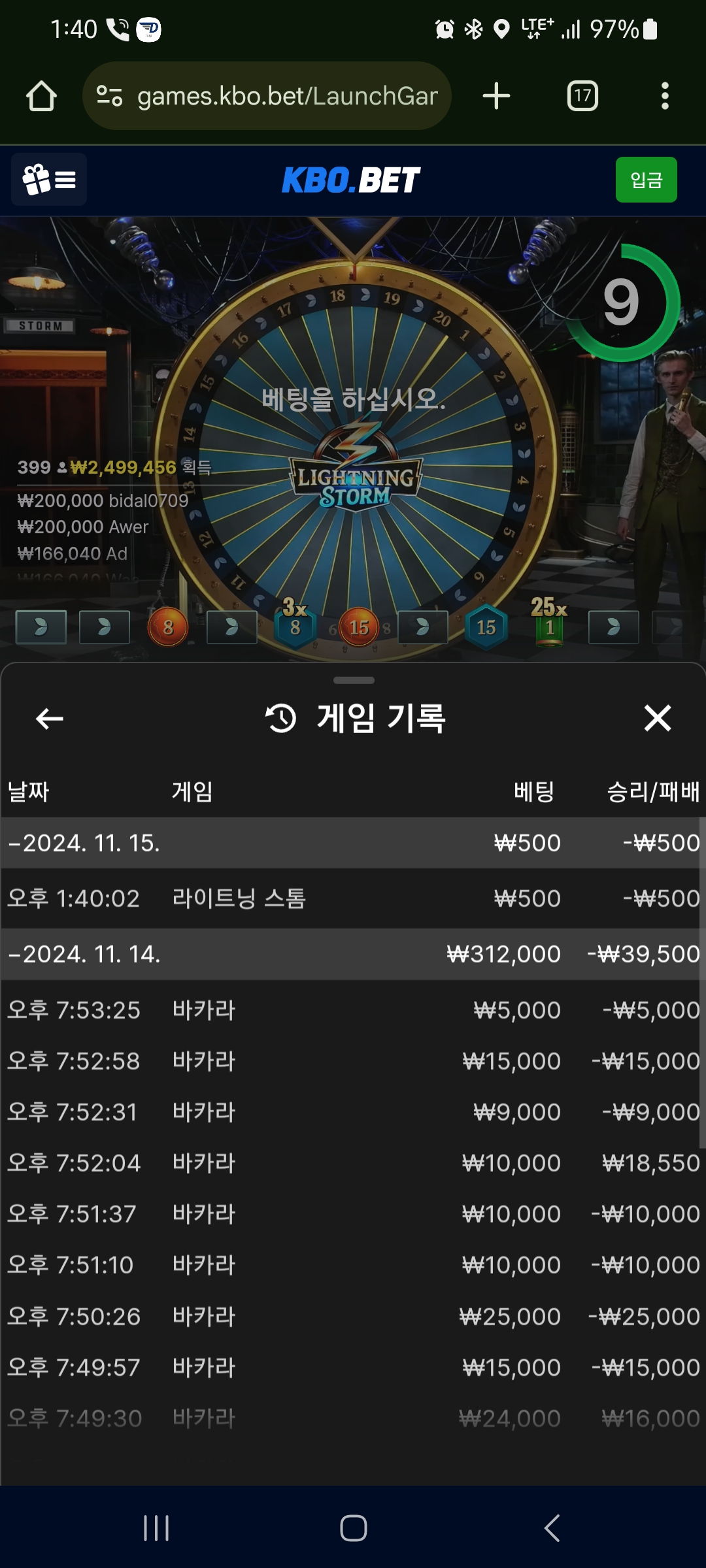Open the 바카라 record at 7:53:25
The image size is (706, 1568).
tap(353, 1010)
